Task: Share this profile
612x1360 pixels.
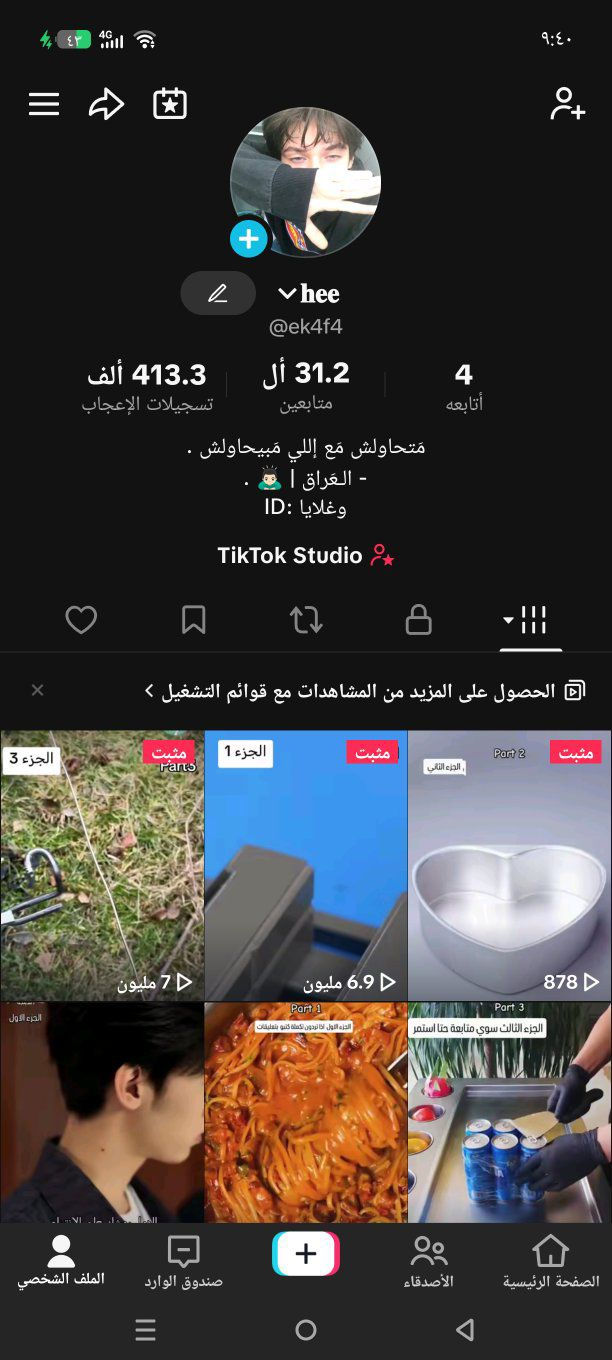Action: pos(106,104)
